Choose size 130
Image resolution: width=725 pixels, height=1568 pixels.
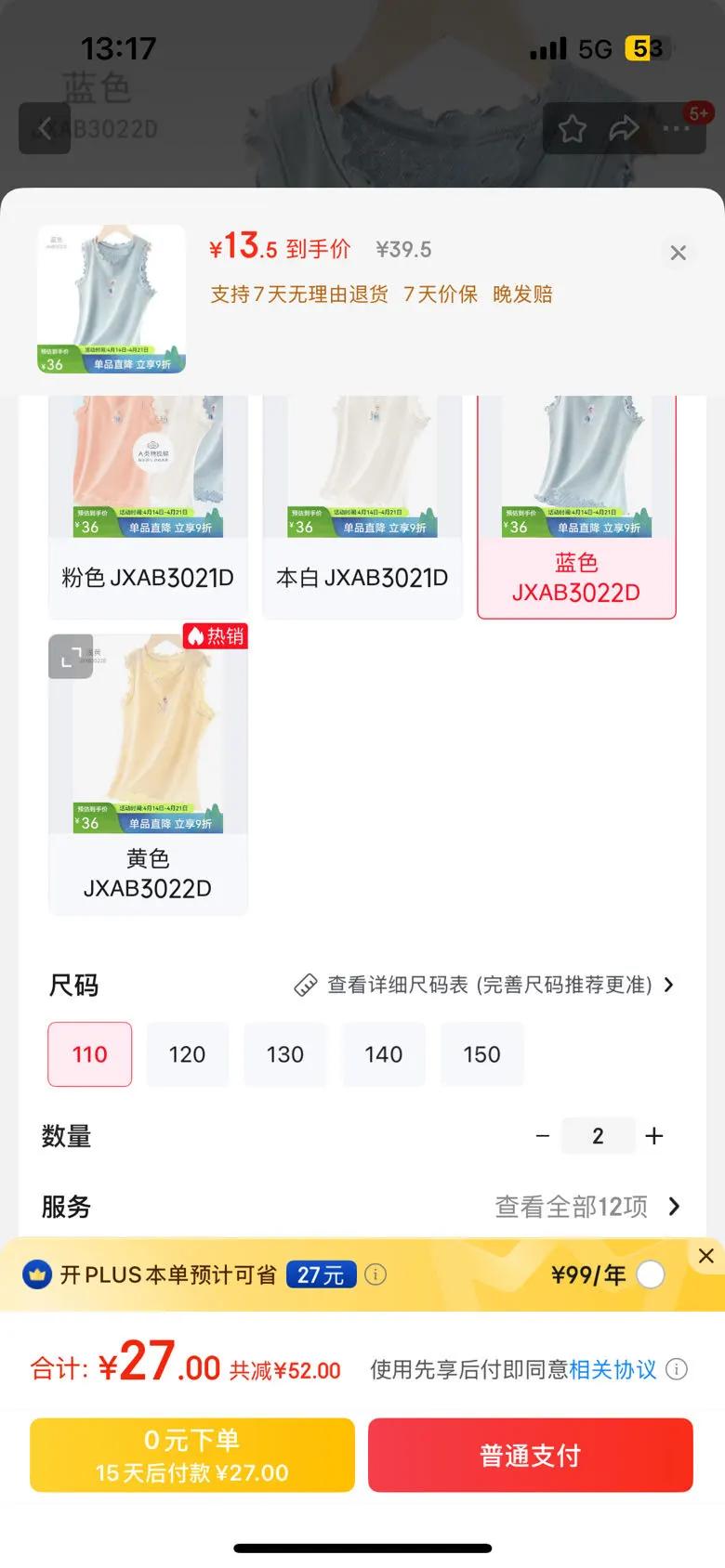tap(285, 1054)
